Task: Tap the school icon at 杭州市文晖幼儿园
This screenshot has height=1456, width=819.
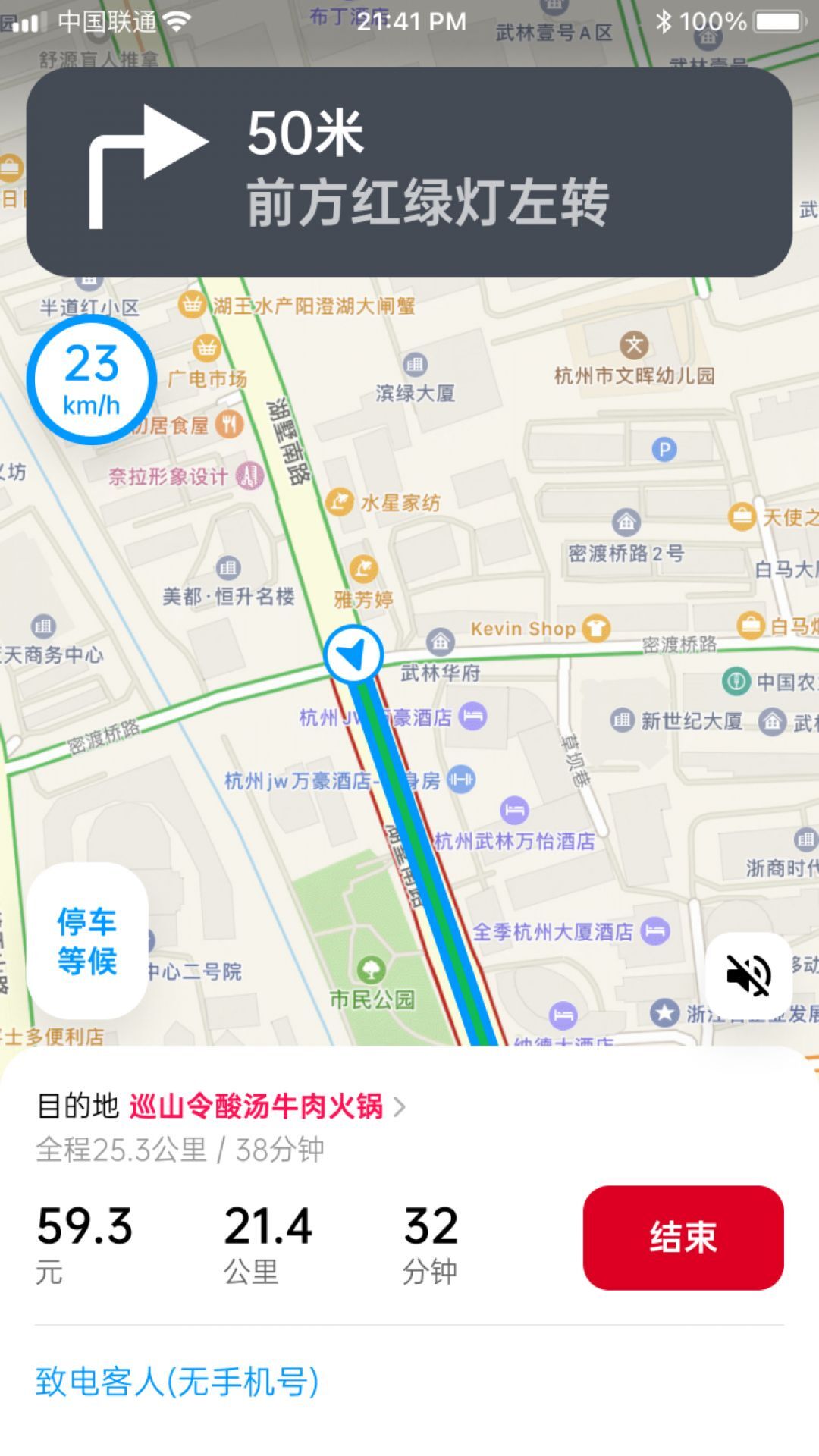Action: coord(635,345)
